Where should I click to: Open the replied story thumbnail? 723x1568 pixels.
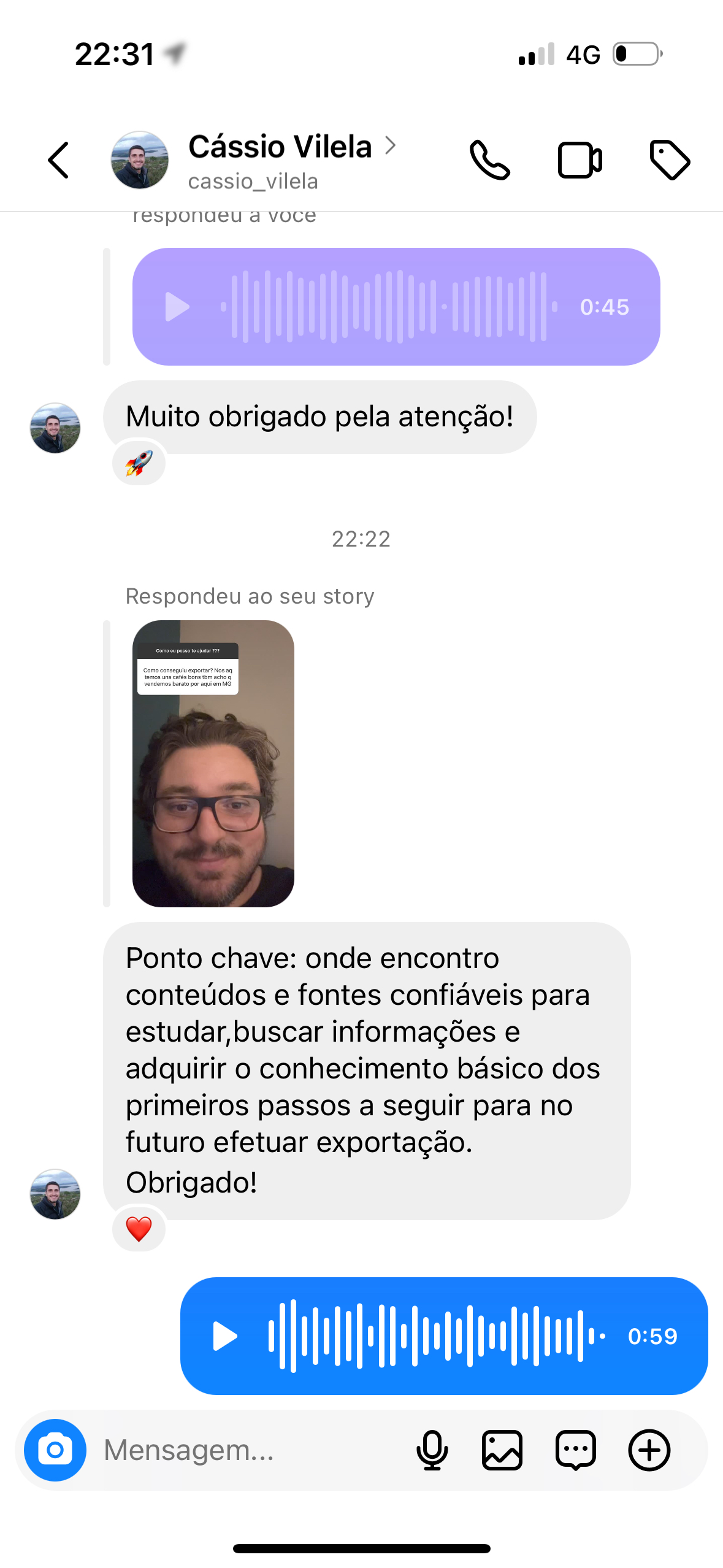tap(213, 763)
